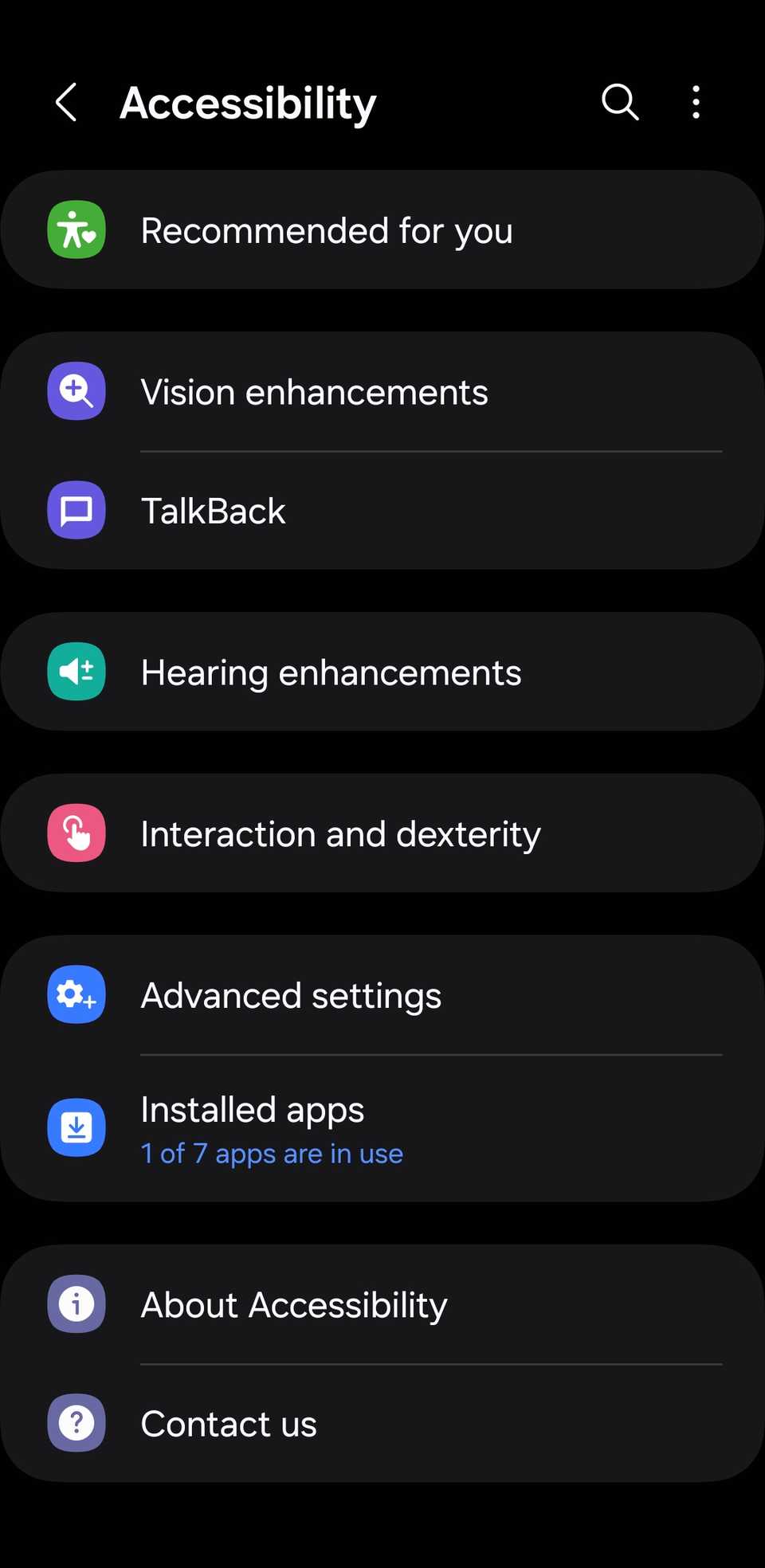Open the search in Accessibility settings
The image size is (765, 1568).
pyautogui.click(x=619, y=102)
